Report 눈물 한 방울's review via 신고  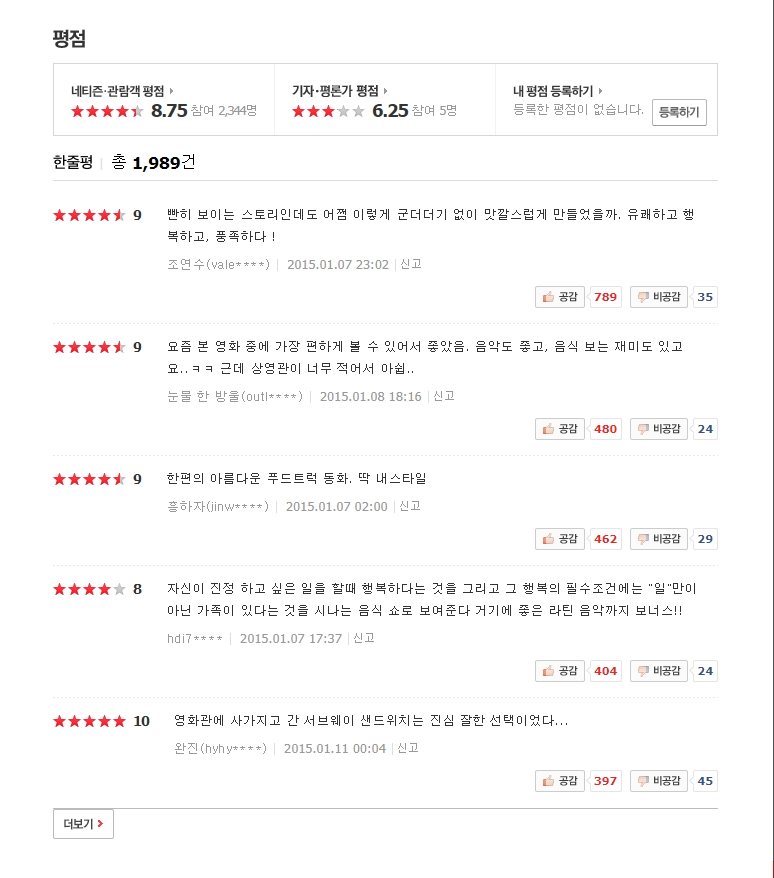(444, 396)
